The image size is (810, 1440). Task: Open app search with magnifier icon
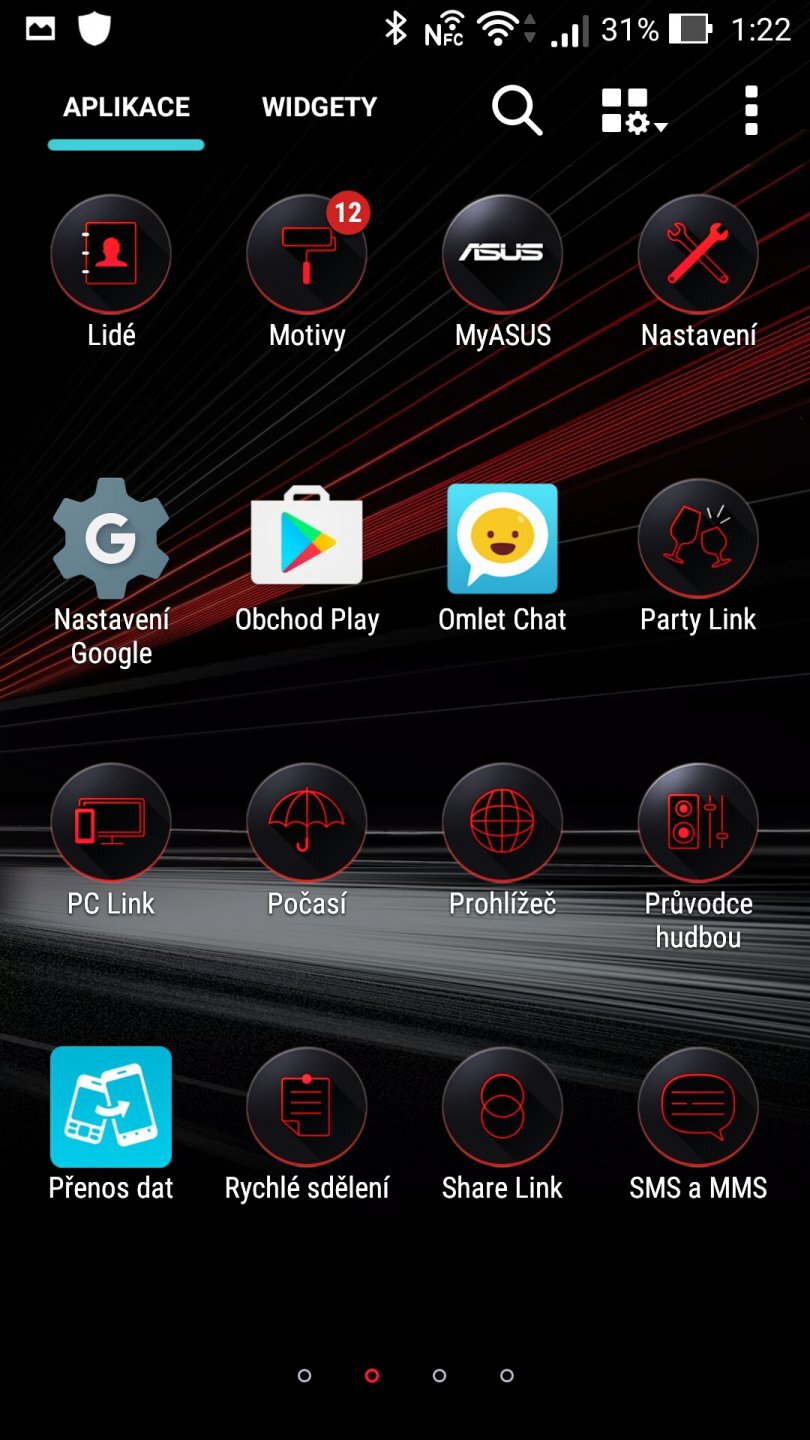click(x=517, y=111)
